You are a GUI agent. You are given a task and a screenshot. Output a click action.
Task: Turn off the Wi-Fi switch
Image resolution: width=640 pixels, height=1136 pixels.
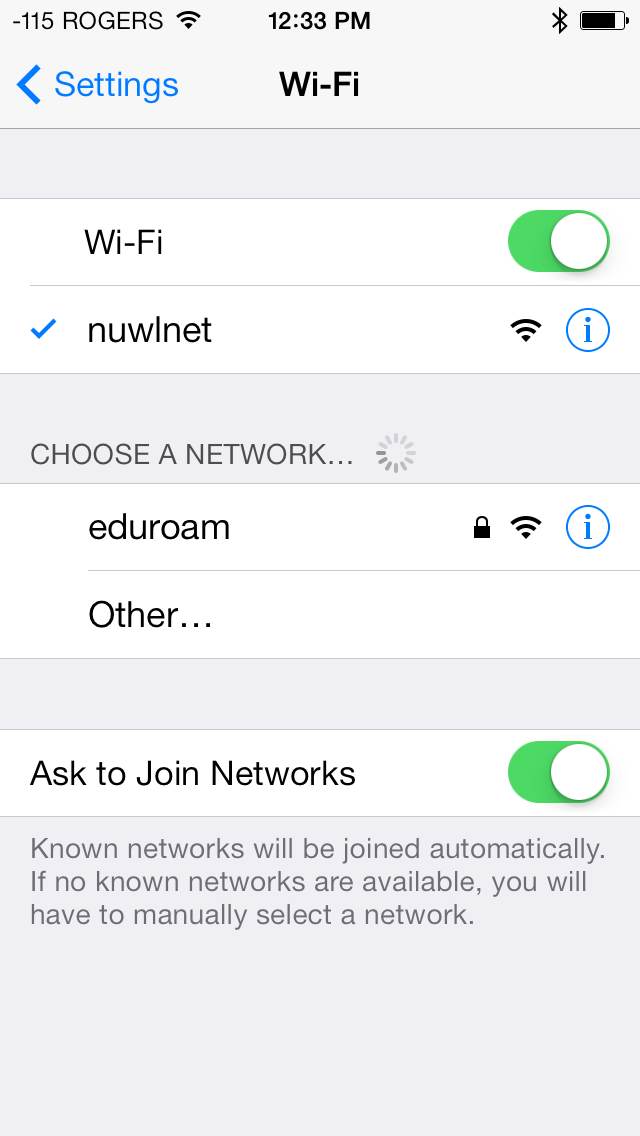coord(558,242)
